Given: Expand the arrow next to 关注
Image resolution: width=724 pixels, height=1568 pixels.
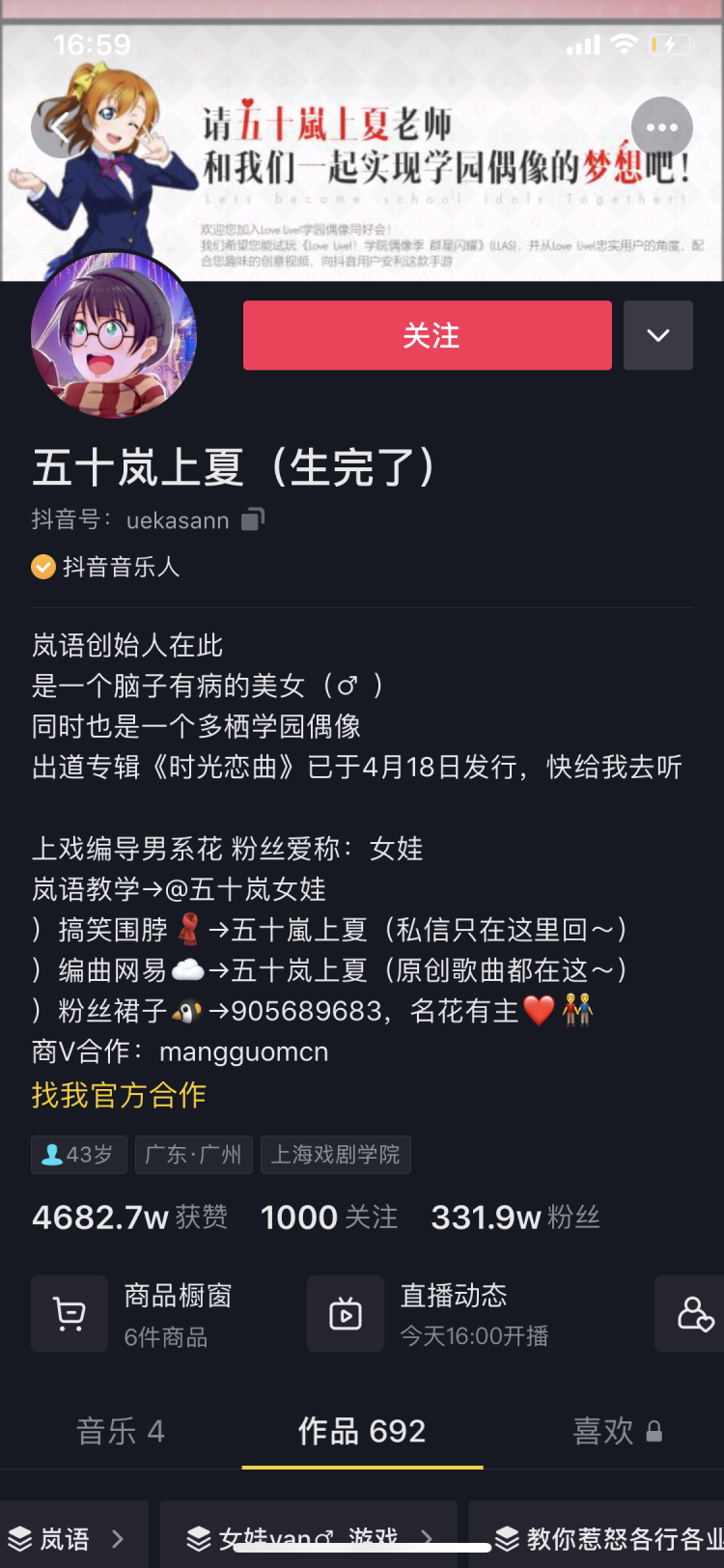Looking at the screenshot, I should (x=657, y=335).
